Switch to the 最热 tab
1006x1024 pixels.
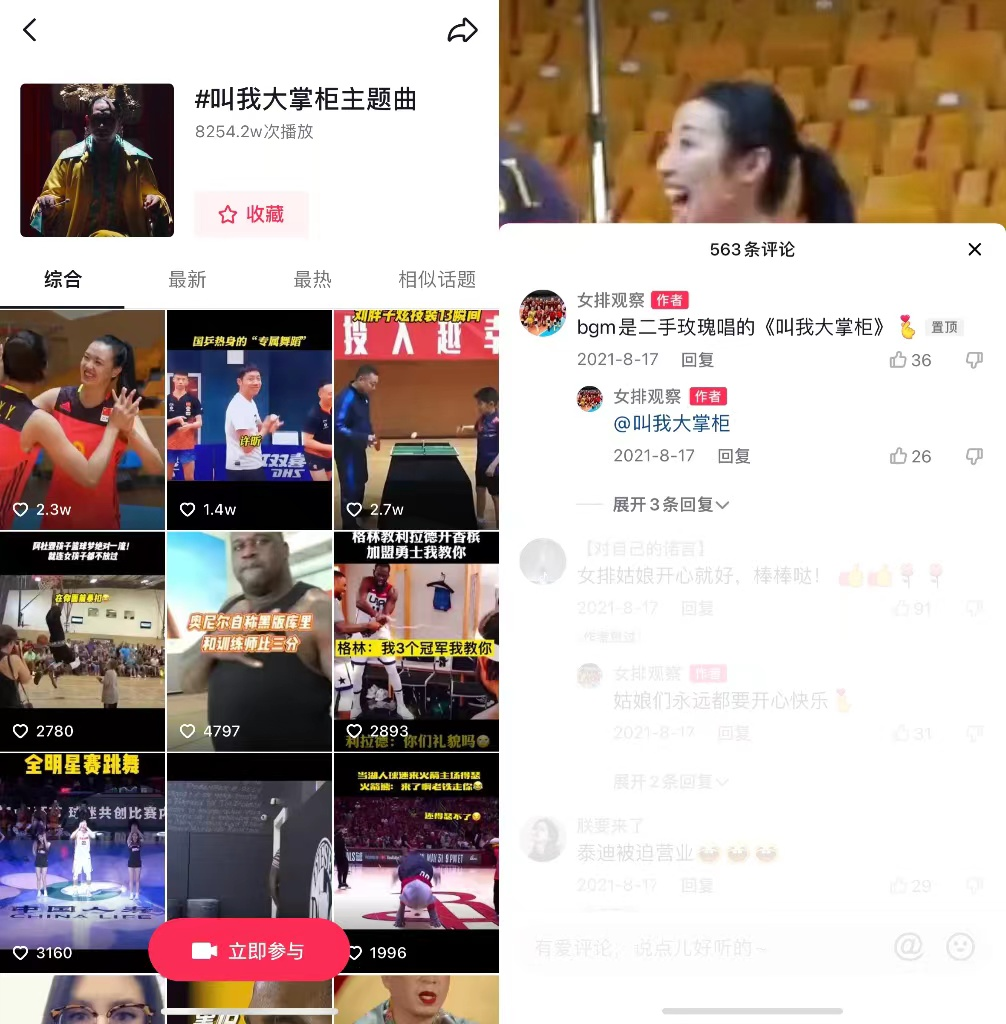click(x=312, y=280)
